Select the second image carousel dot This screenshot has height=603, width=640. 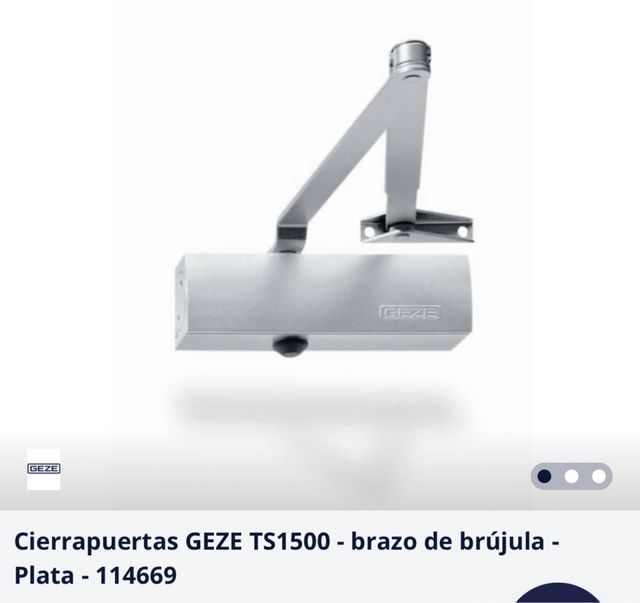pyautogui.click(x=572, y=476)
